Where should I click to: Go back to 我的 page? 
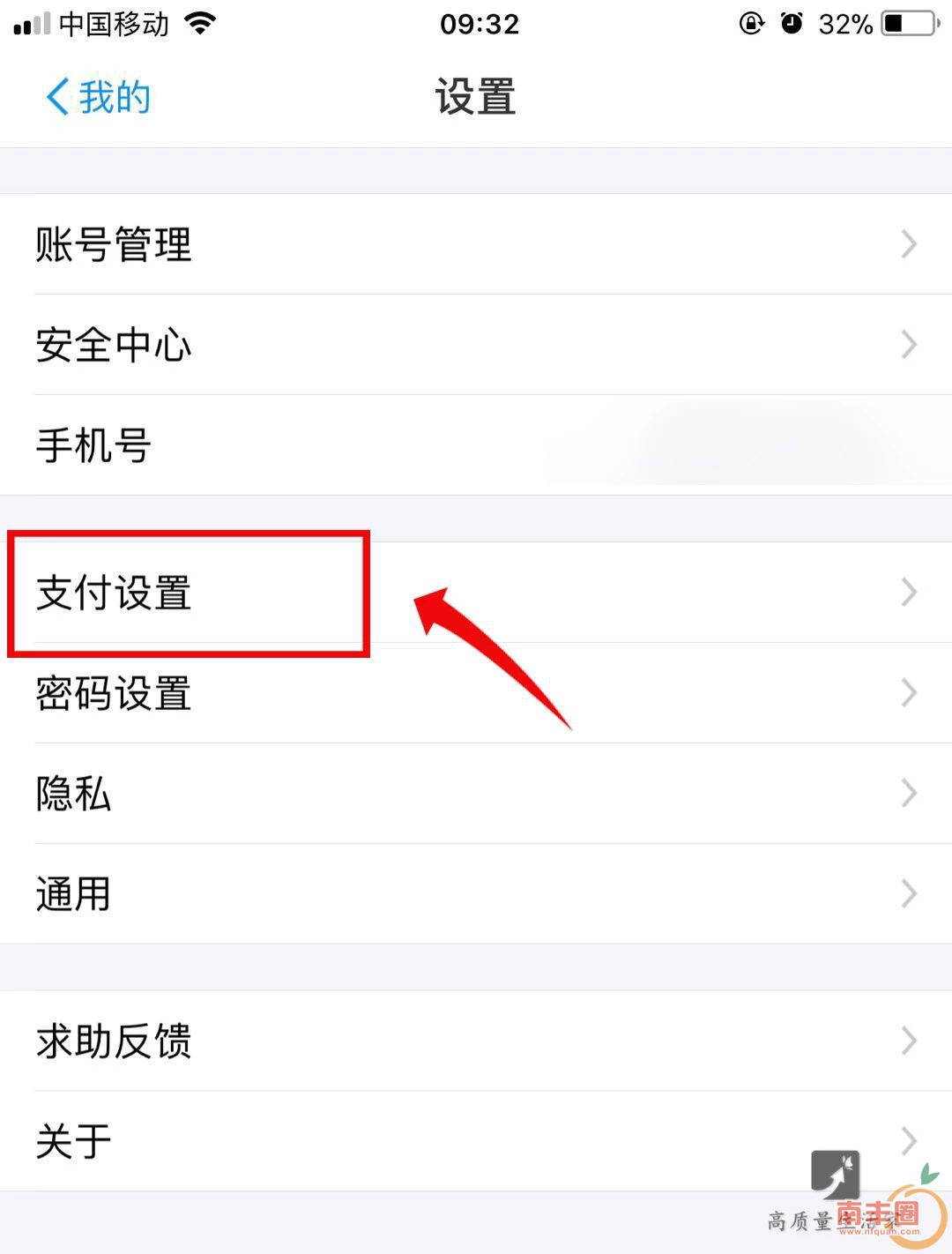[x=97, y=97]
